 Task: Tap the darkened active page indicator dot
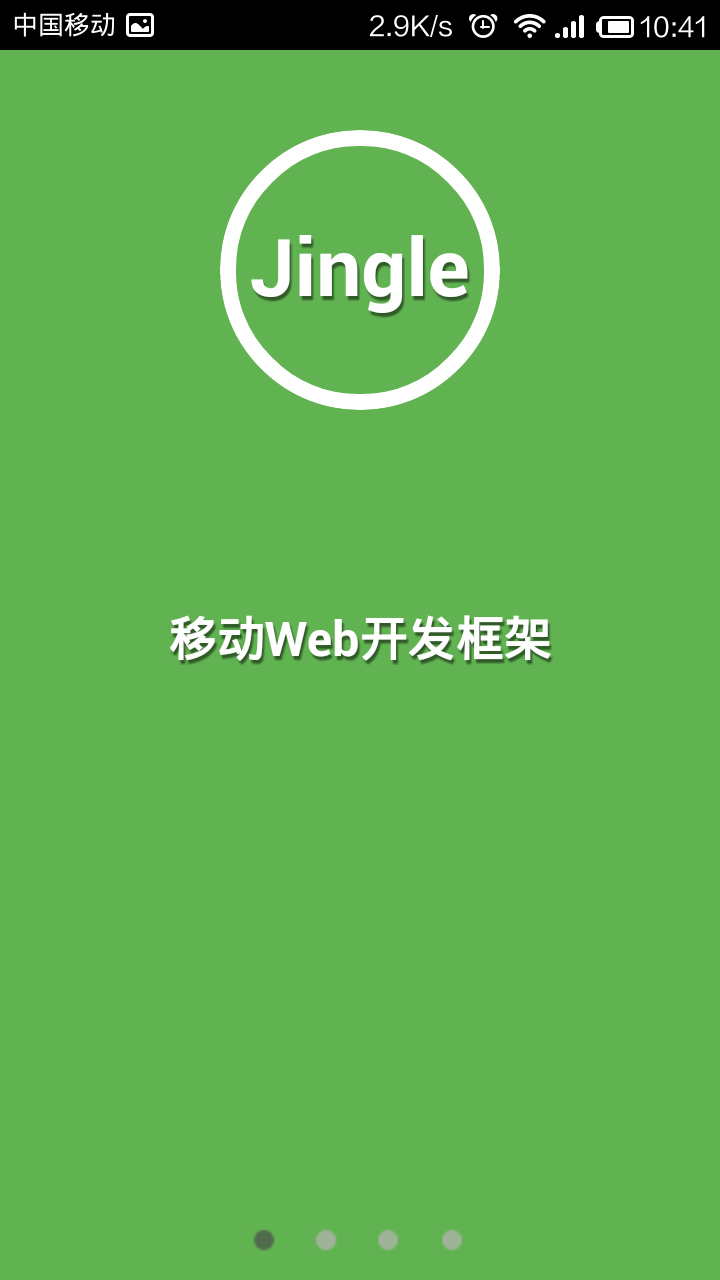coord(262,1238)
